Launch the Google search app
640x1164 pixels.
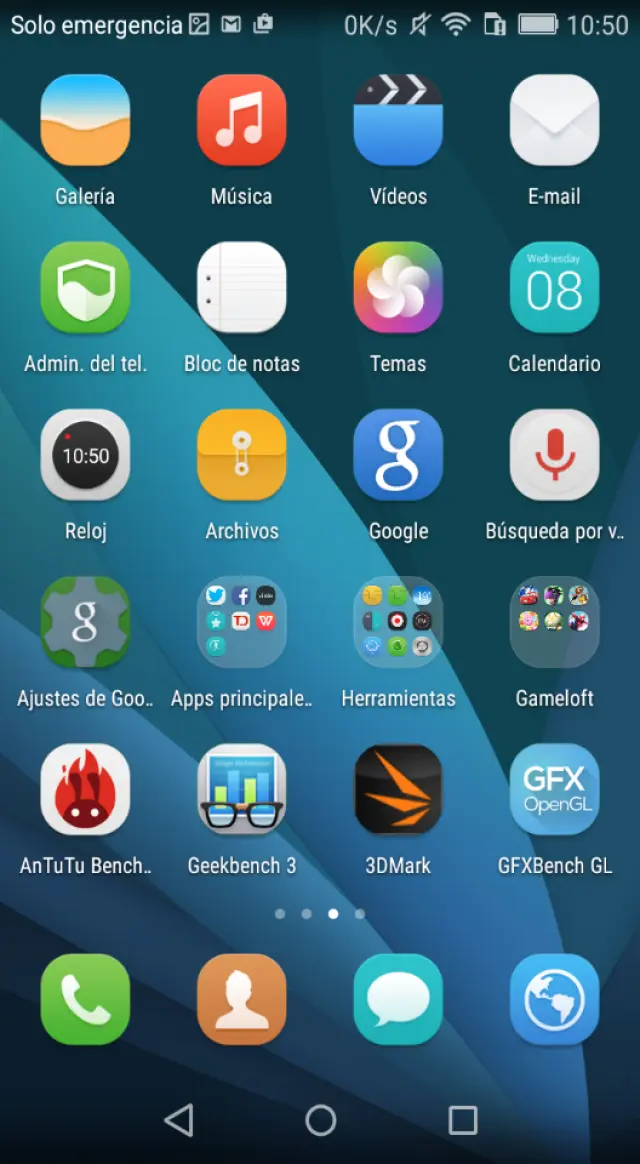tap(398, 455)
